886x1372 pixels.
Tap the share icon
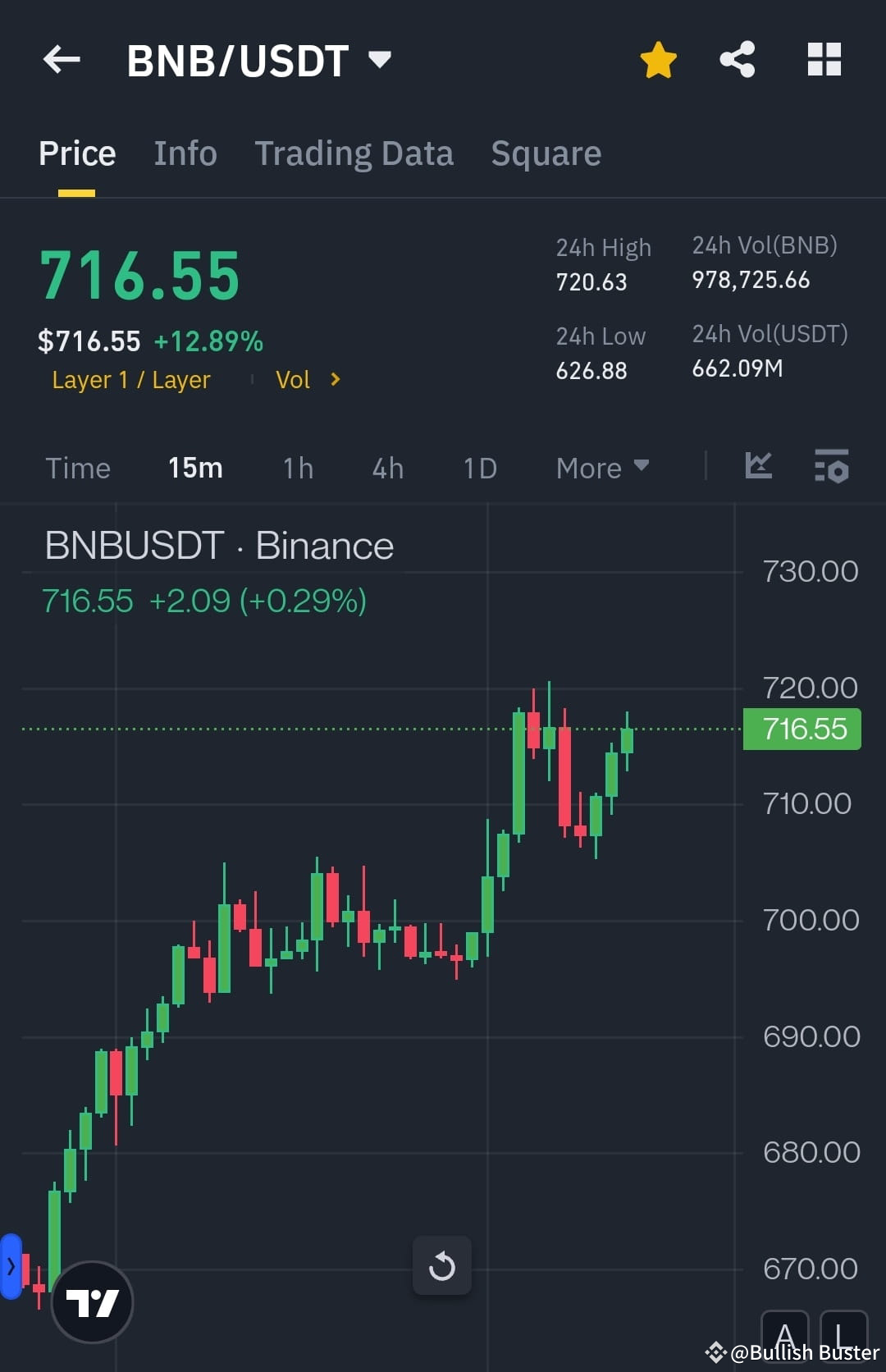(x=736, y=58)
